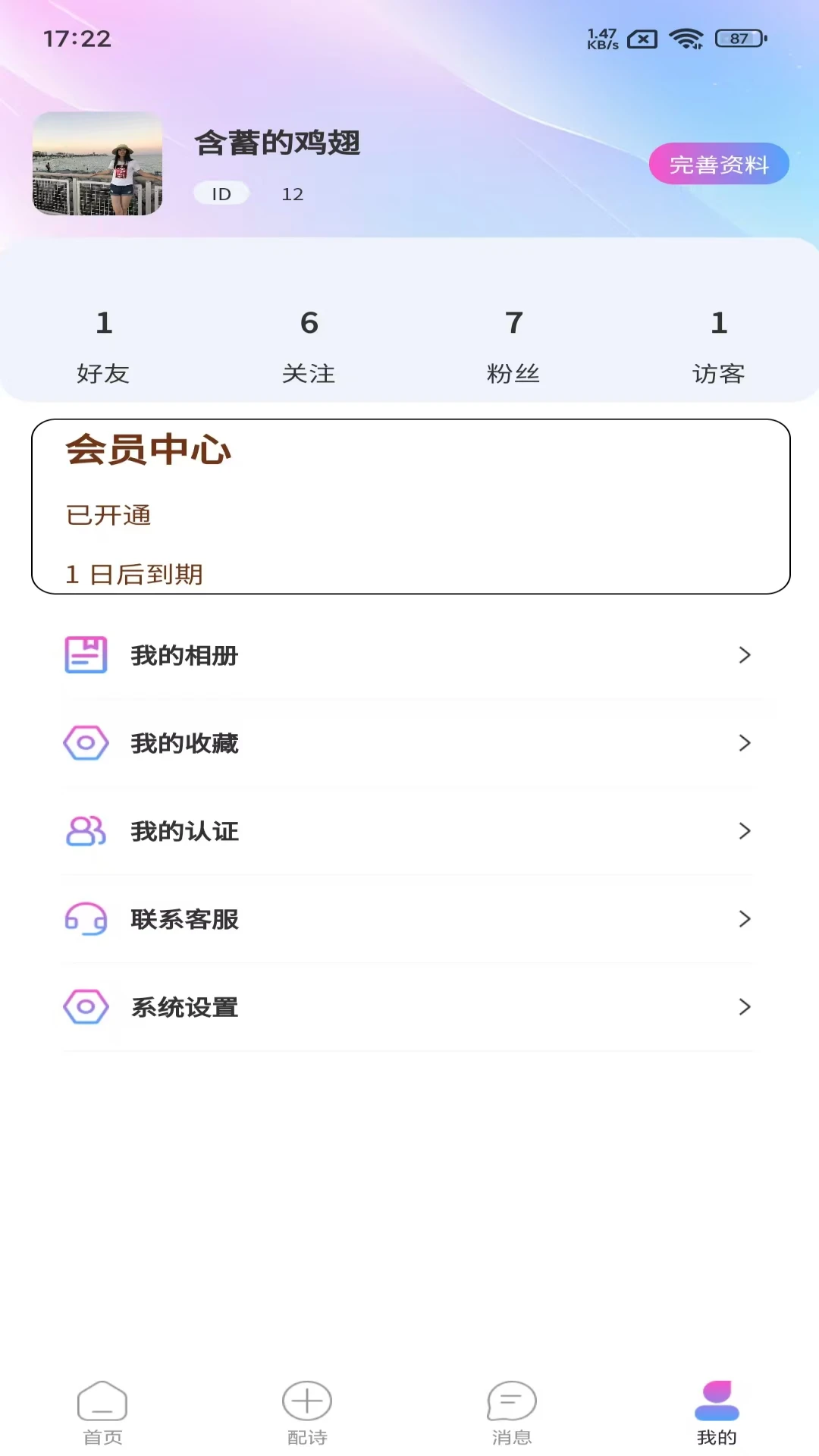
Task: Tap the user avatar photo
Action: click(98, 162)
